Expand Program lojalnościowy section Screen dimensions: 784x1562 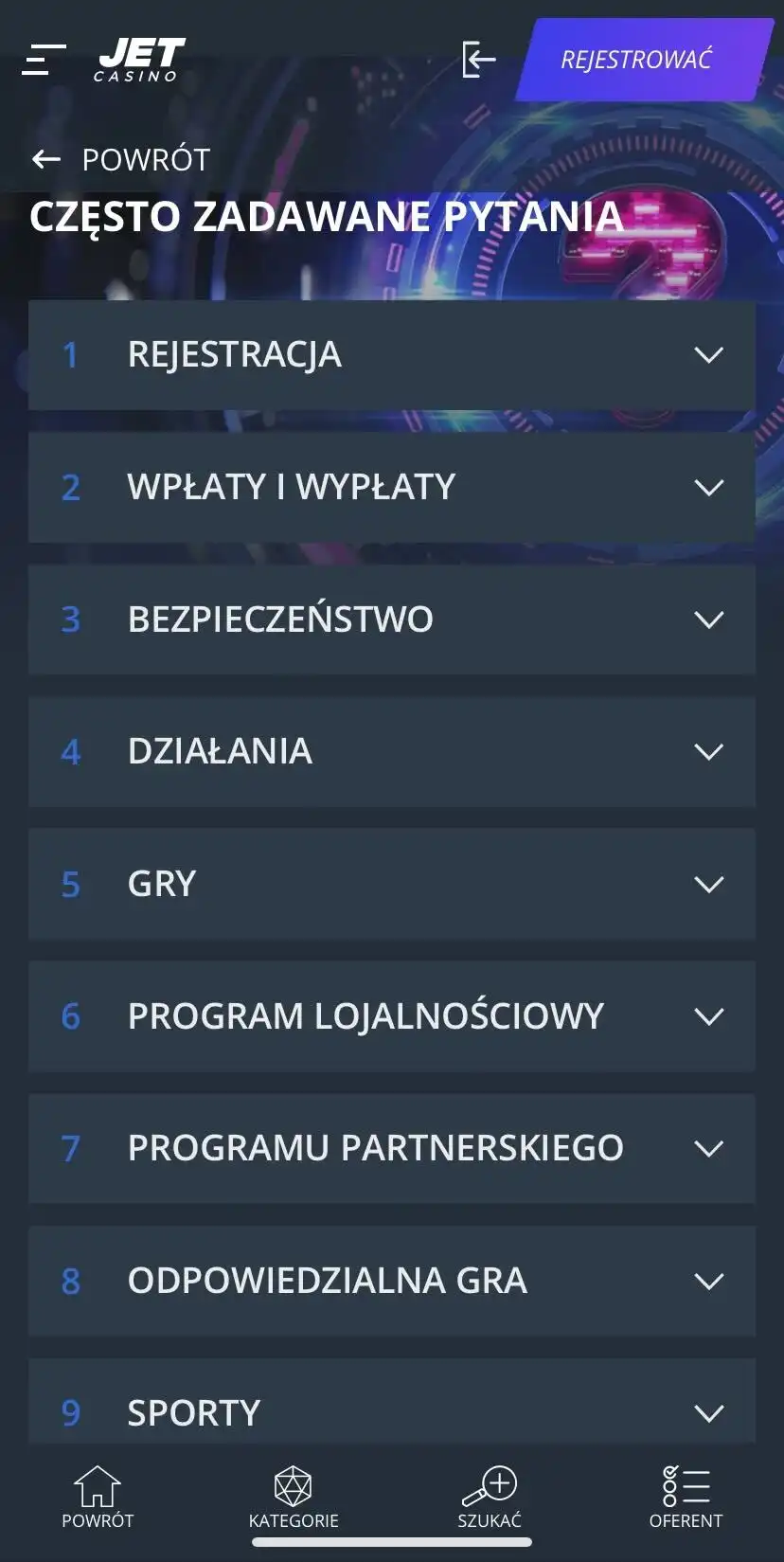[x=391, y=1016]
